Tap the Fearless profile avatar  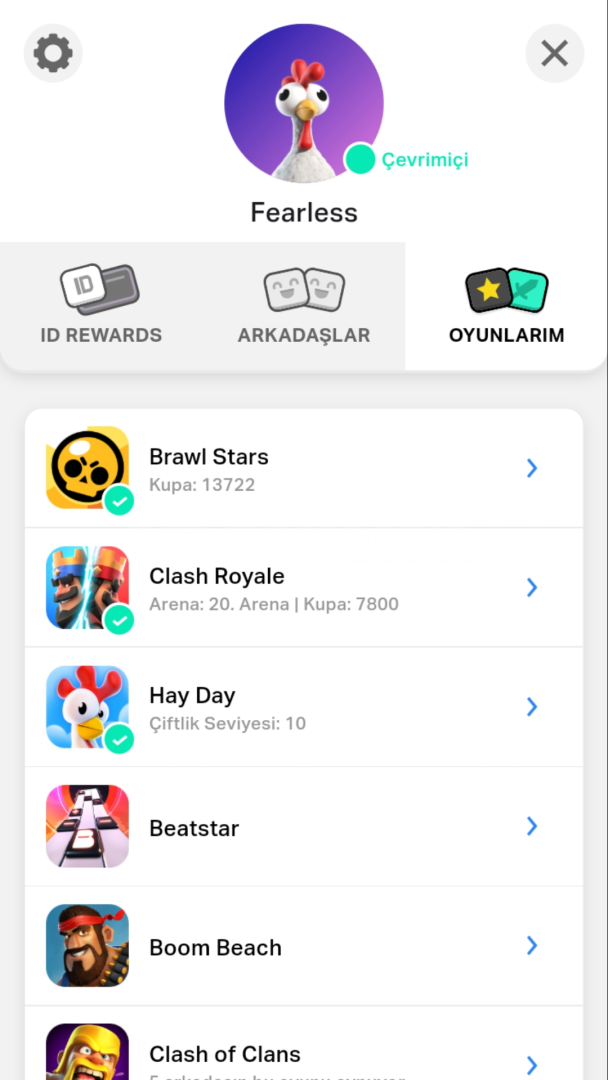304,103
